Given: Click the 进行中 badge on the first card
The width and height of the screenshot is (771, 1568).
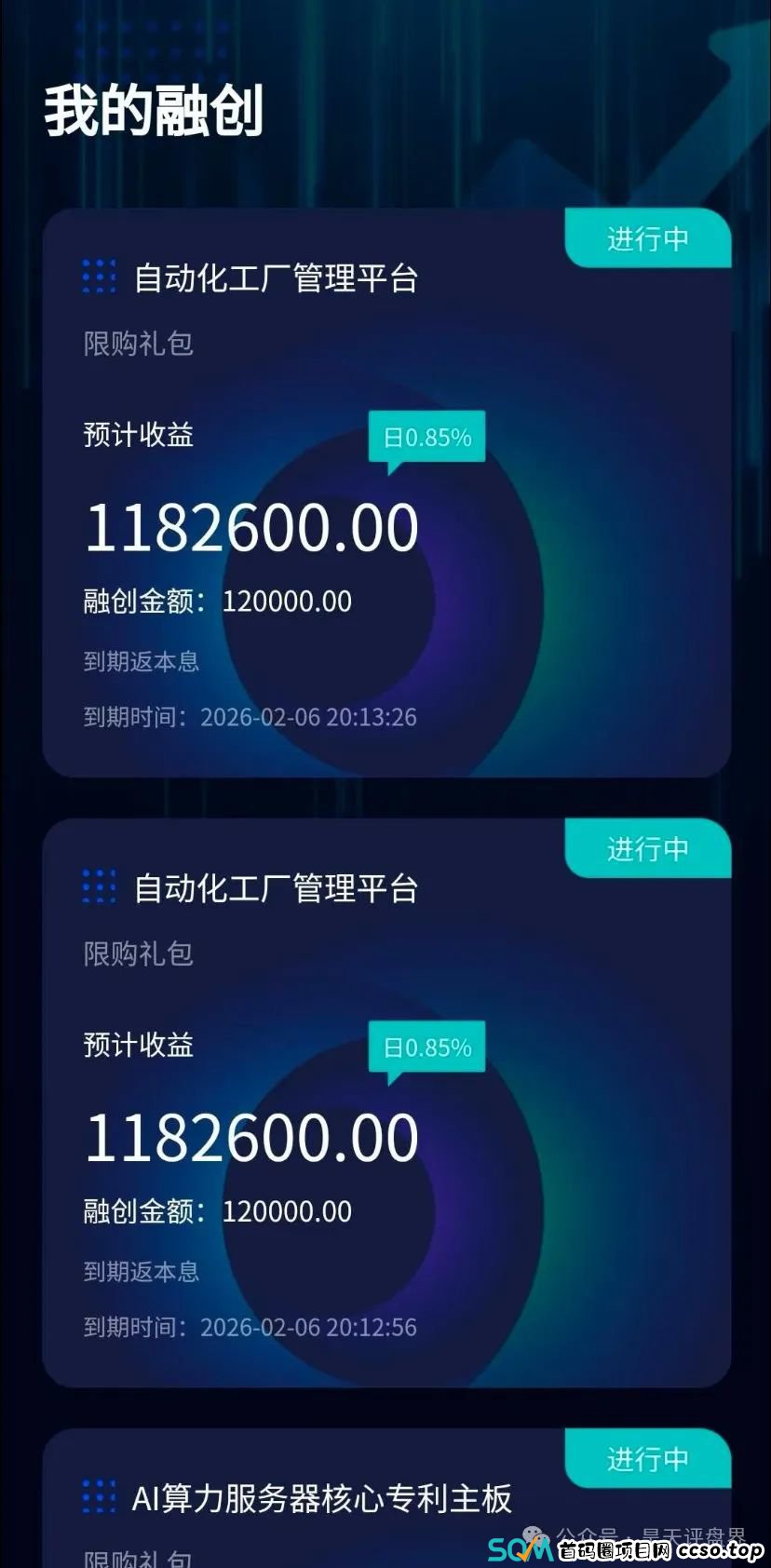Looking at the screenshot, I should tap(649, 239).
